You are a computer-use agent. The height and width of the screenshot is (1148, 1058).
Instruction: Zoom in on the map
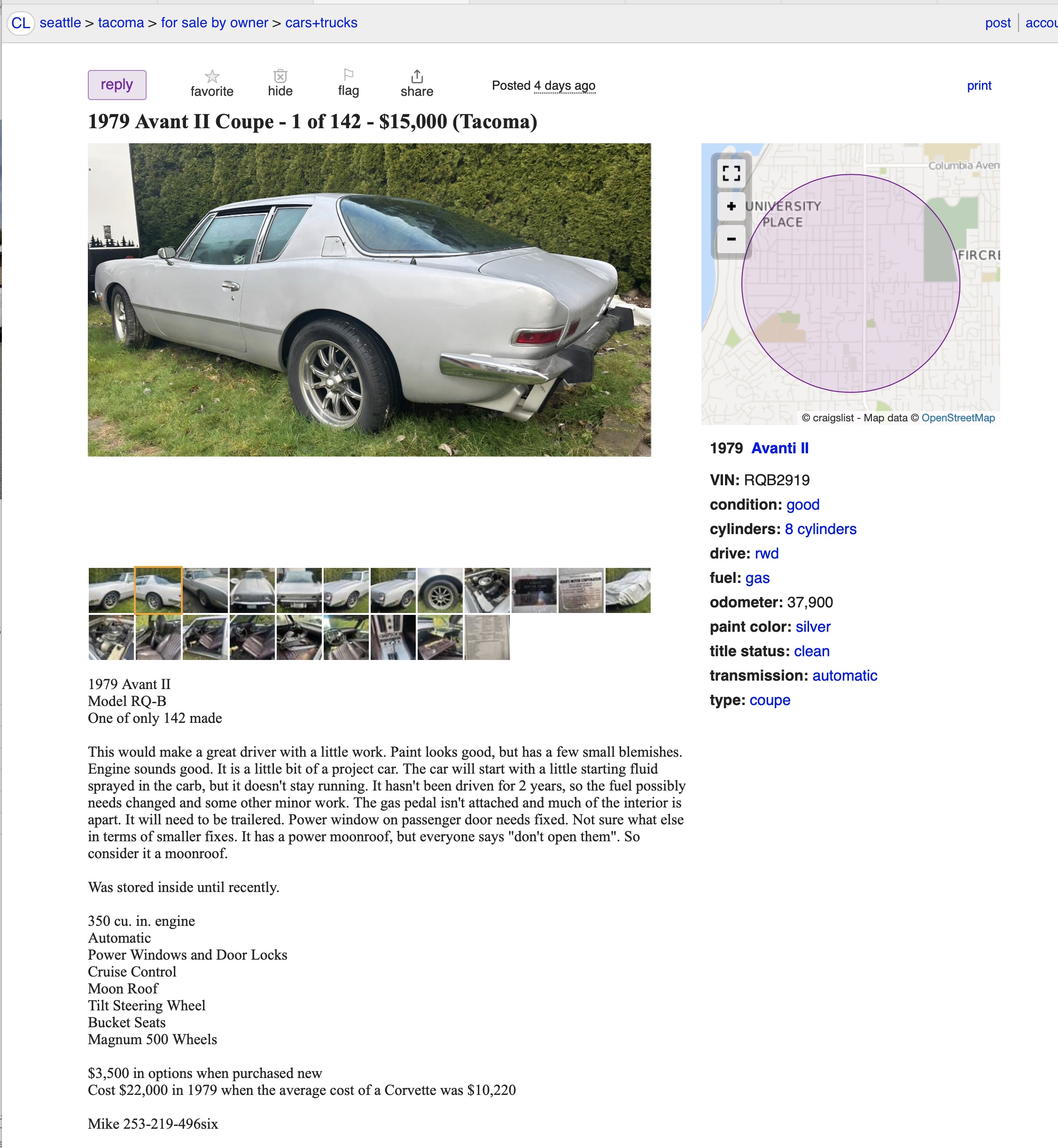tap(731, 206)
